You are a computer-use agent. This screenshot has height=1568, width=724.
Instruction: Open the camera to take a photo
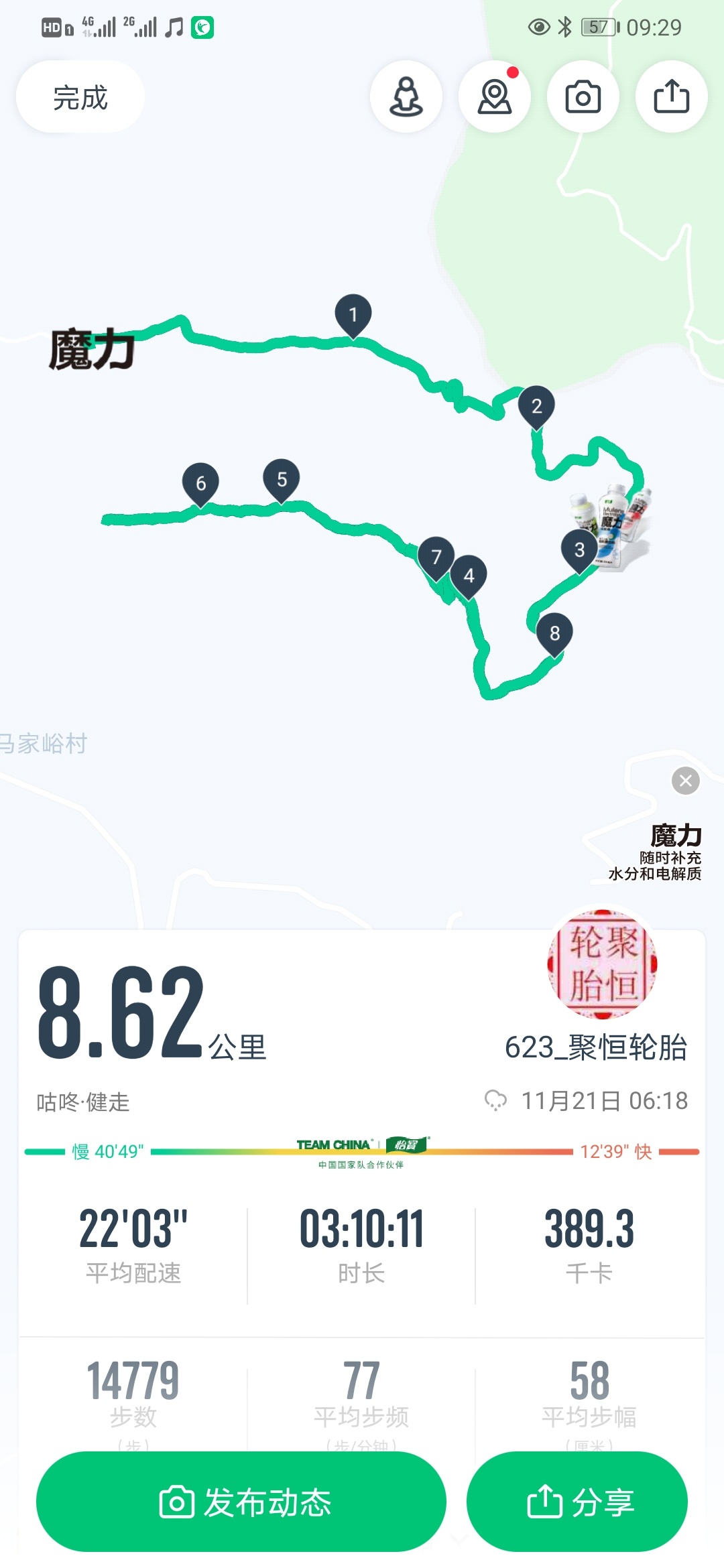[x=583, y=97]
